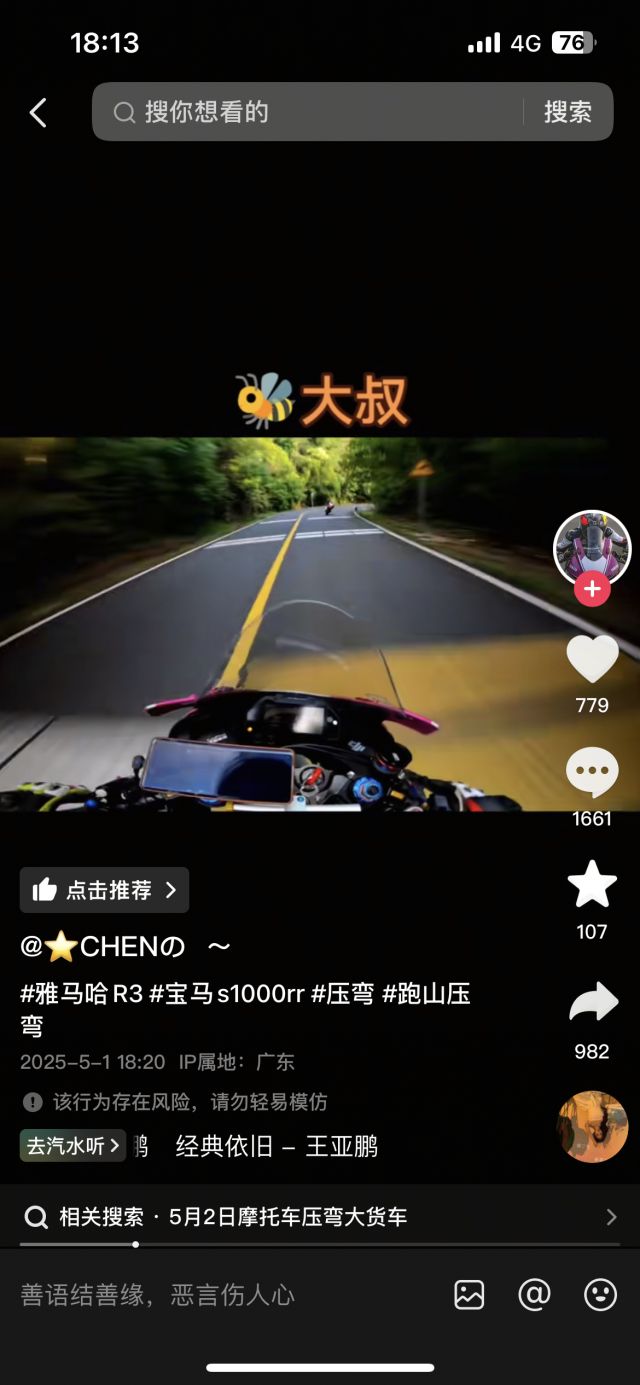Like this video with the heart

pyautogui.click(x=592, y=660)
